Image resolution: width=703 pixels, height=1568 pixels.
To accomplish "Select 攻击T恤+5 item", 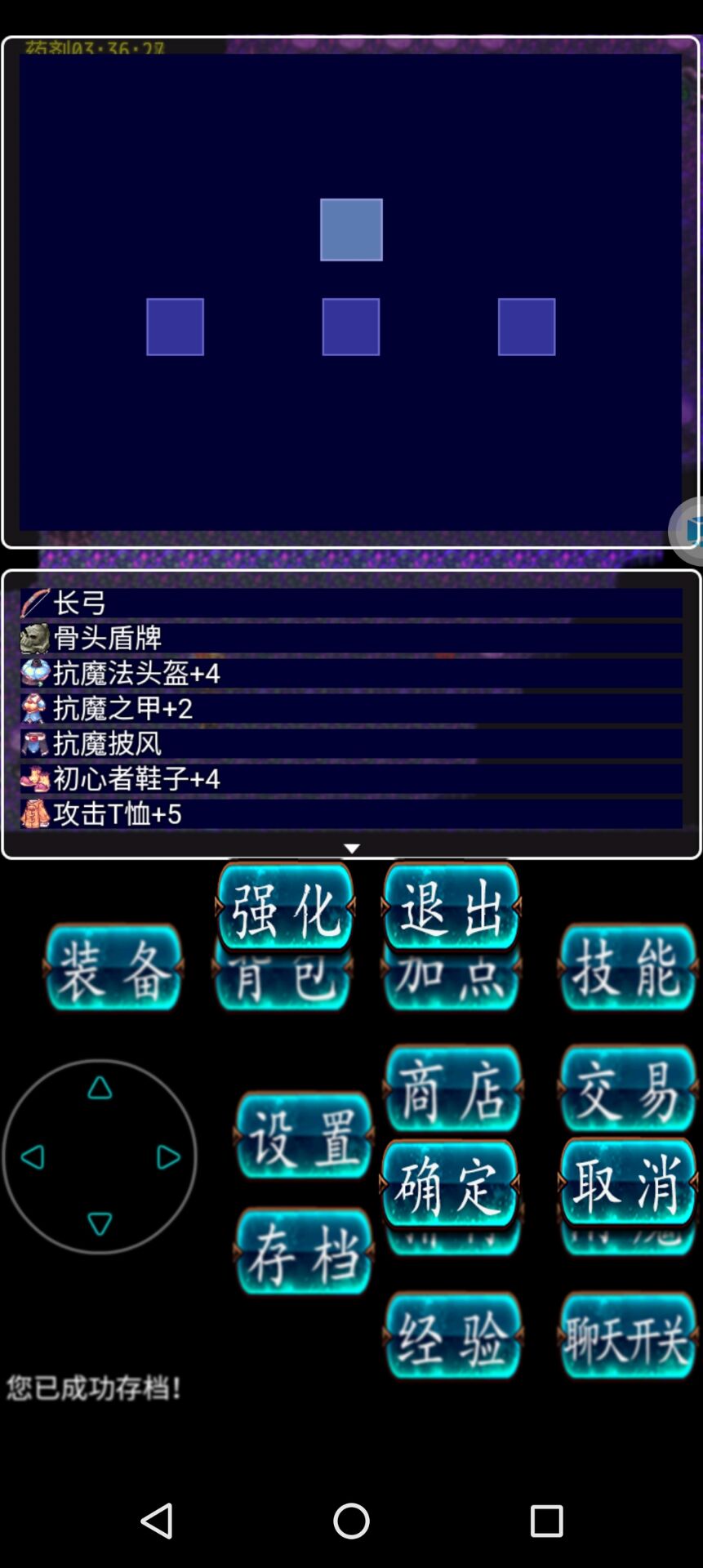I will click(x=351, y=813).
